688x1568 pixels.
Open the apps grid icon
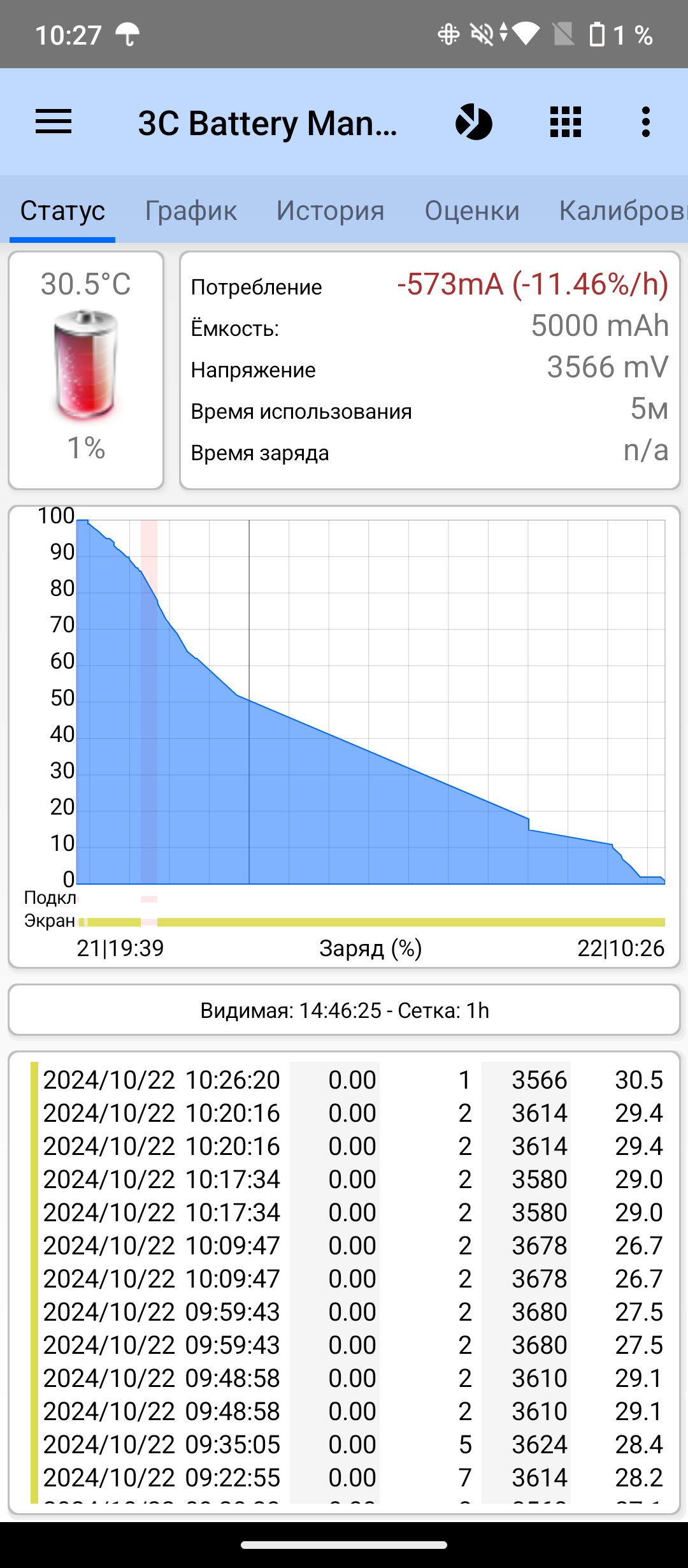(x=566, y=122)
